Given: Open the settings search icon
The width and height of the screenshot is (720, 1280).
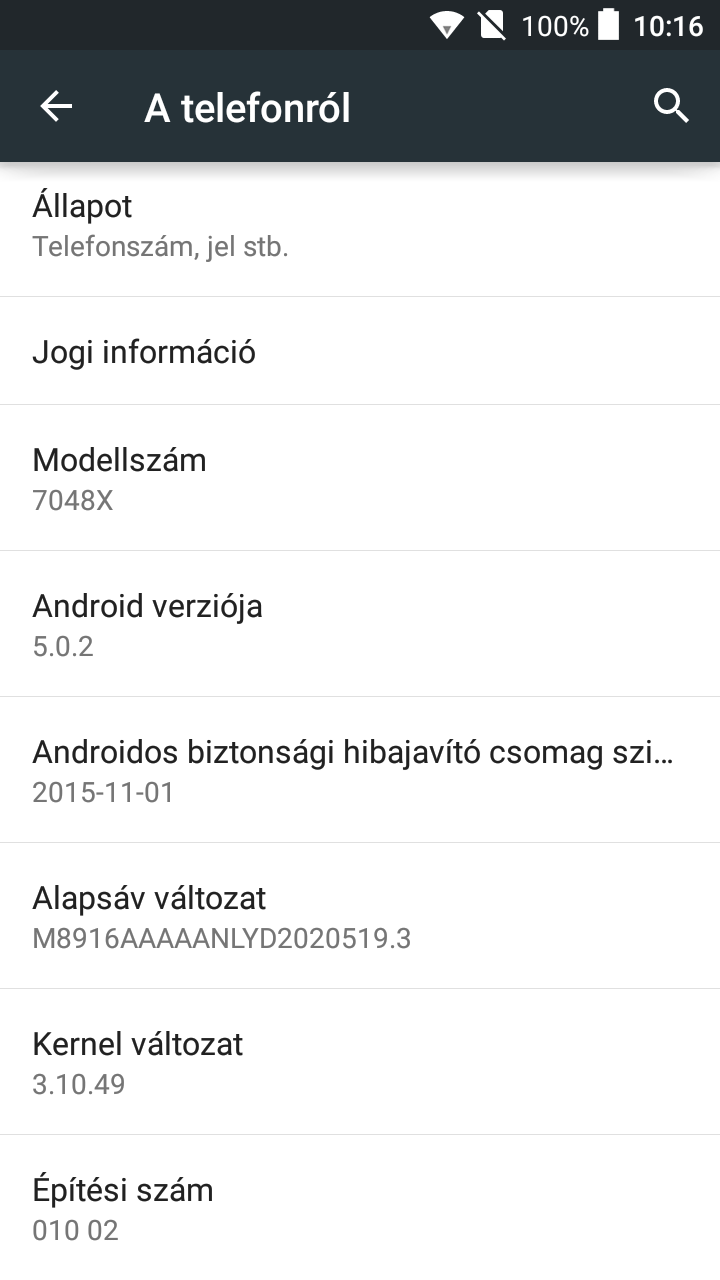Looking at the screenshot, I should [x=671, y=105].
